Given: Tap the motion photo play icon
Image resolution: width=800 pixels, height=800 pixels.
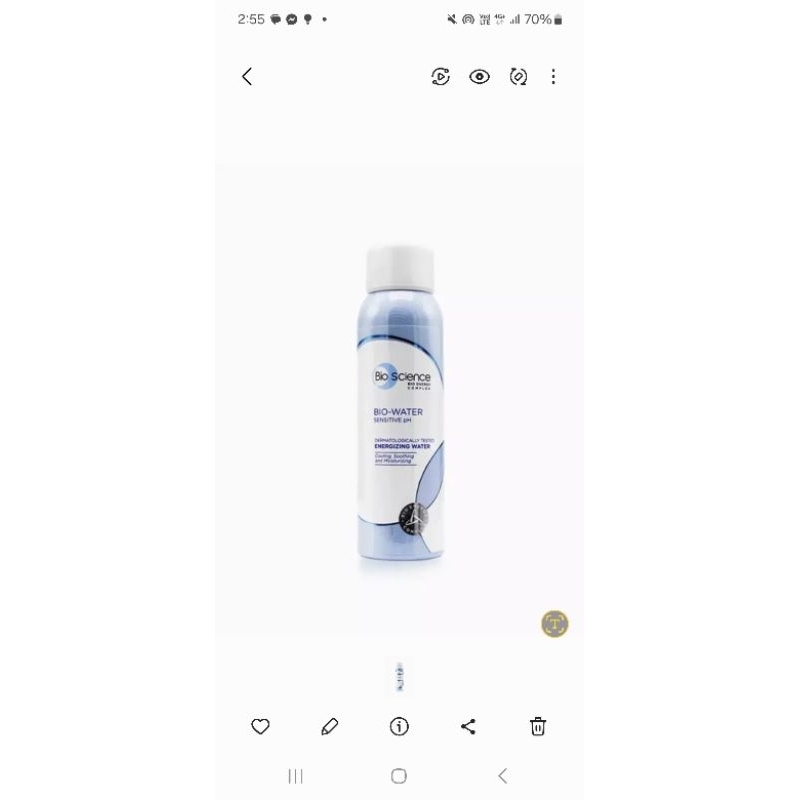Looking at the screenshot, I should tap(440, 77).
